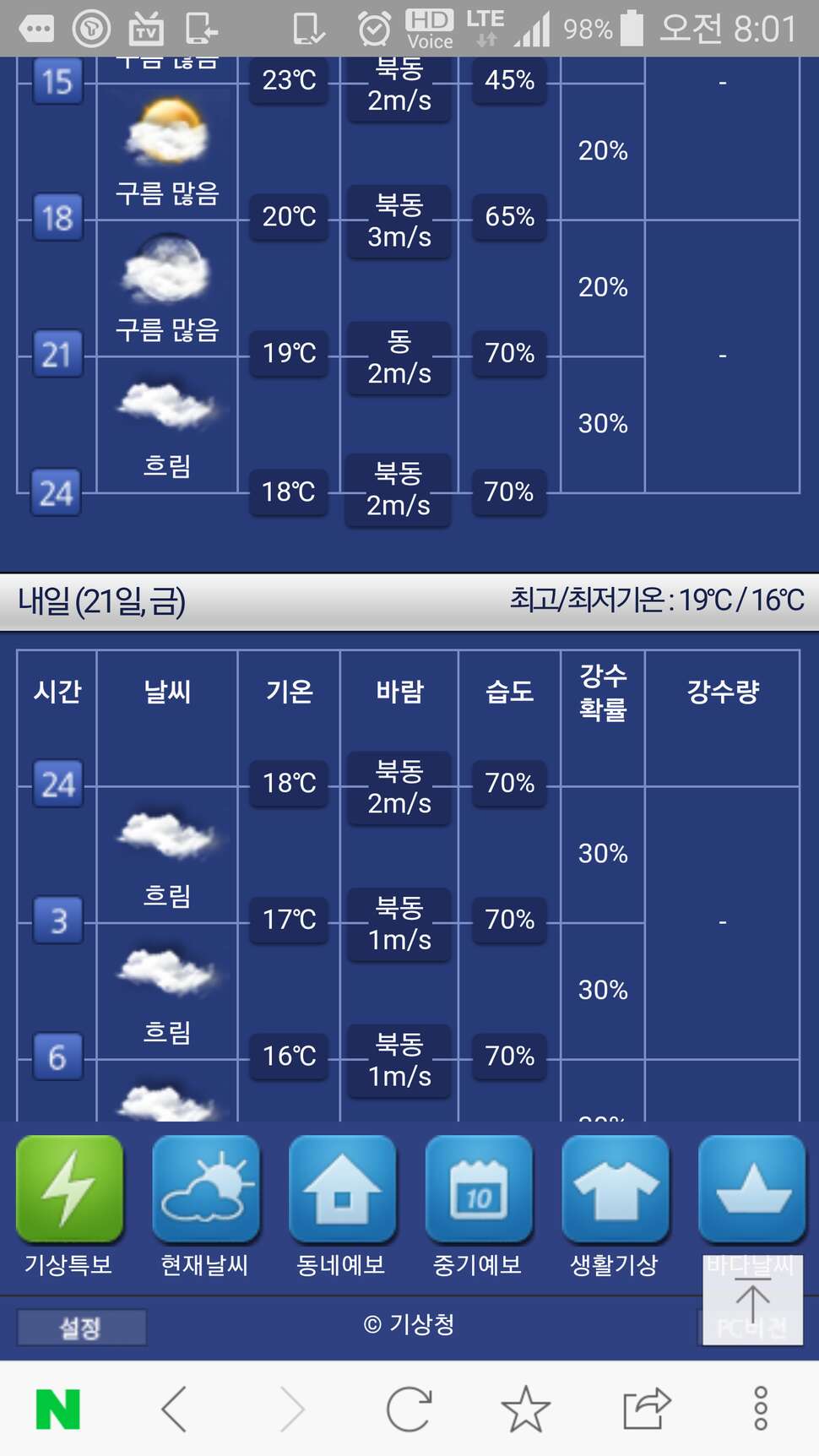Open the 설정 settings button
The width and height of the screenshot is (819, 1456).
[81, 1327]
